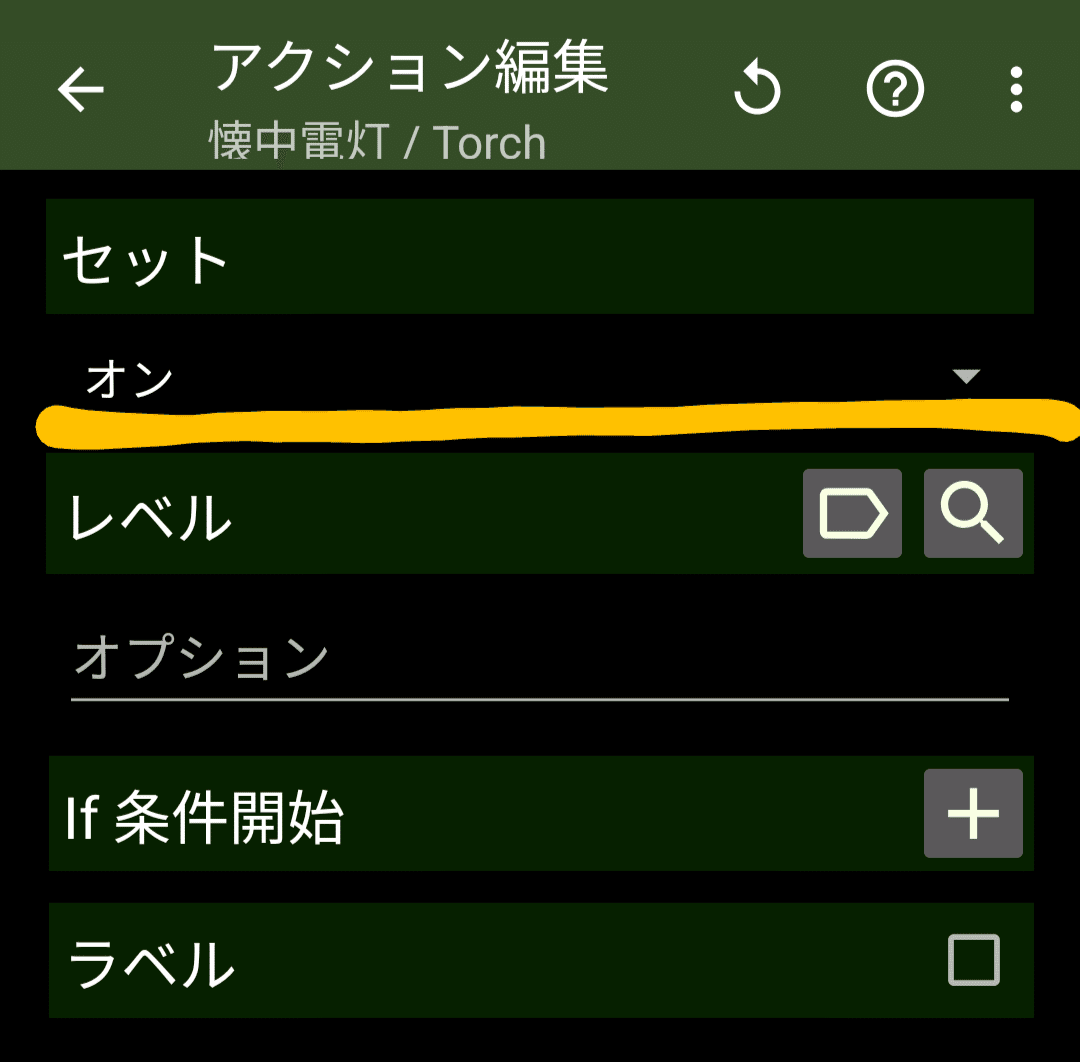This screenshot has width=1080, height=1062.
Task: Open the three-dot overflow menu
Action: (x=1016, y=90)
